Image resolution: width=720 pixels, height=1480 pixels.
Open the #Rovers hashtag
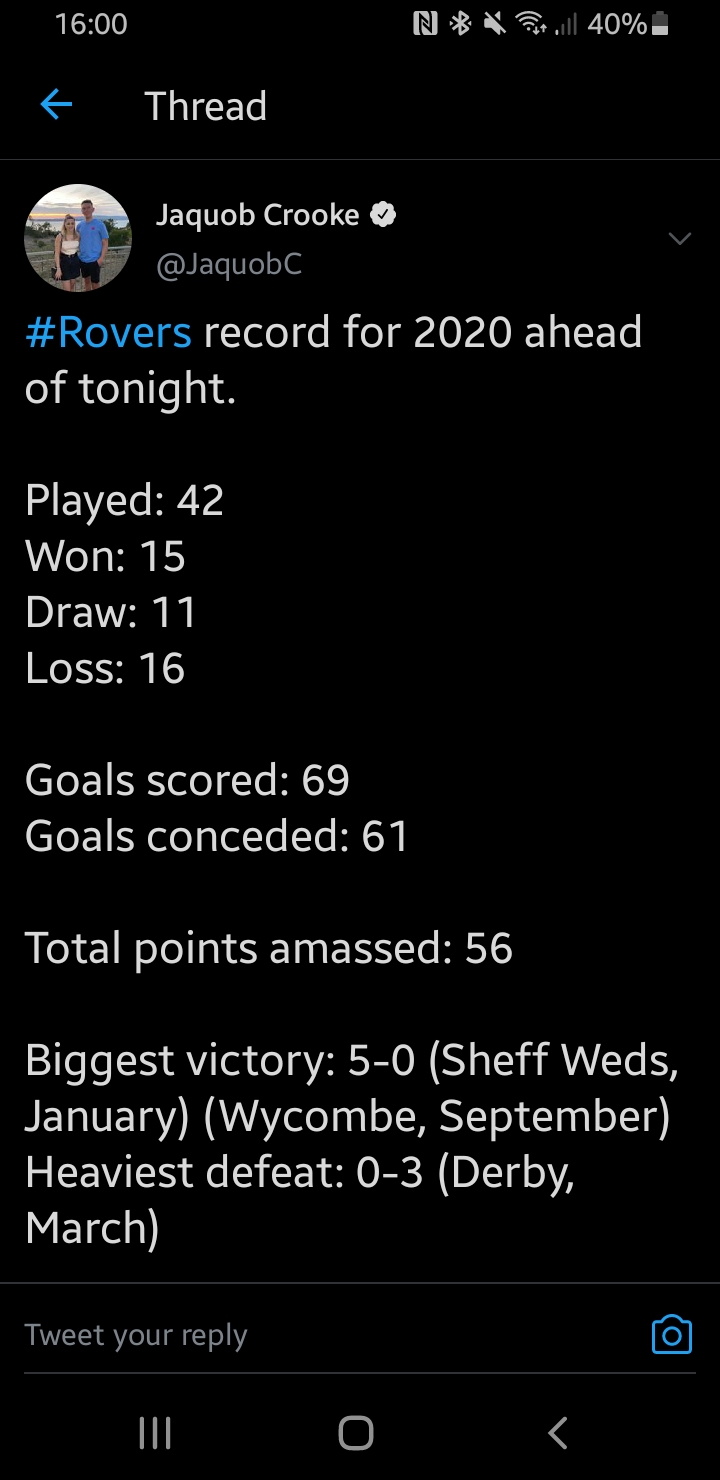click(108, 332)
